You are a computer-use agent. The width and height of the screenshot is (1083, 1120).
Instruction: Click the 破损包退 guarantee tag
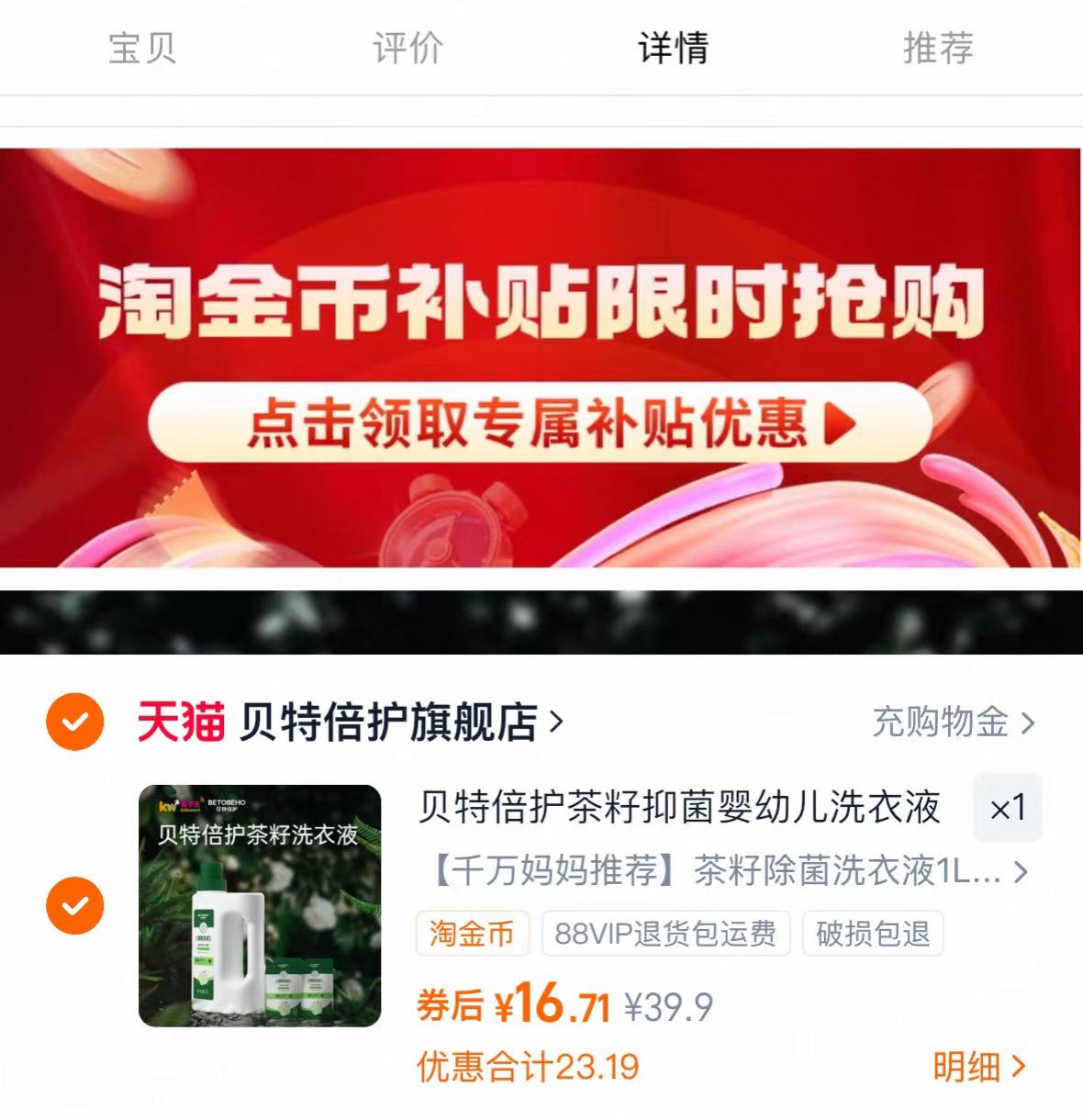click(869, 935)
